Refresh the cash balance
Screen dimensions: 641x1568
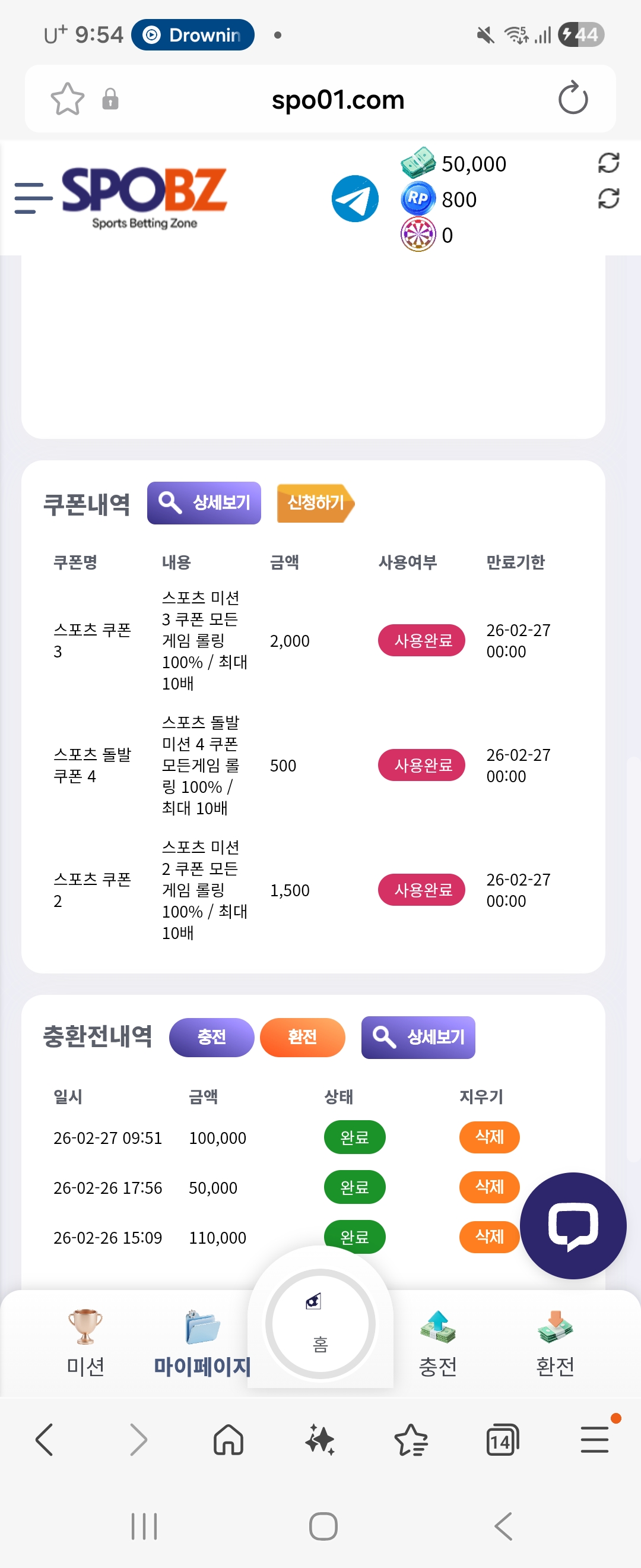[608, 163]
